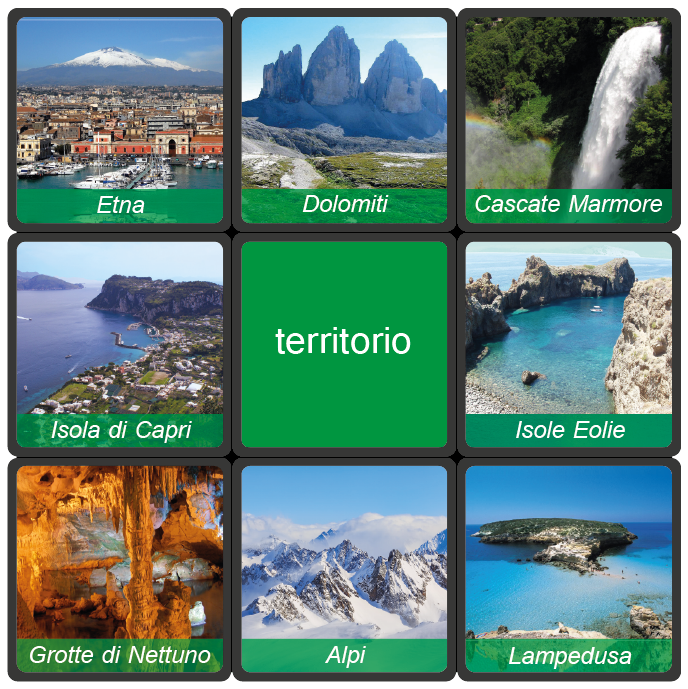Select the Dolomiti tile
The image size is (688, 689).
(344, 120)
